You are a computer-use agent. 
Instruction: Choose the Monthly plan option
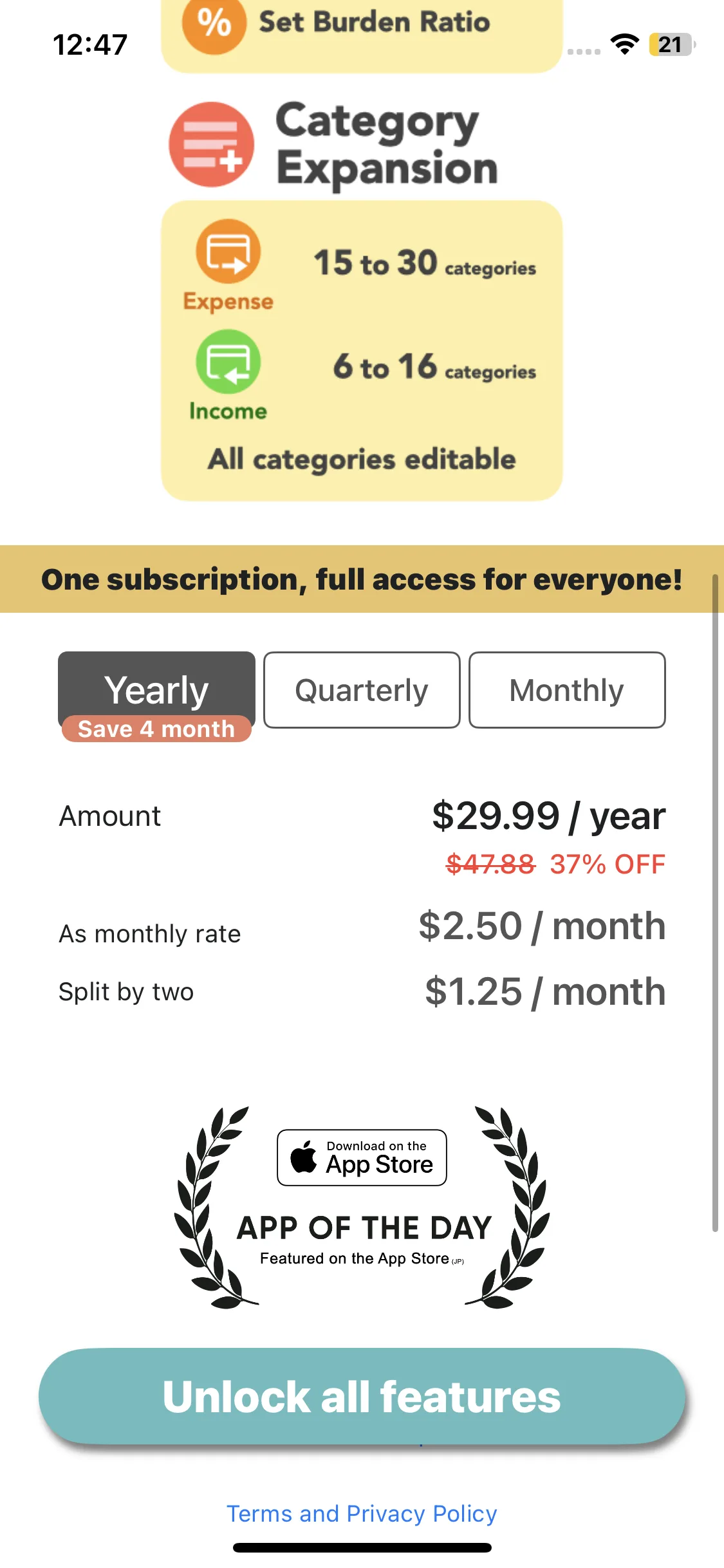point(566,690)
